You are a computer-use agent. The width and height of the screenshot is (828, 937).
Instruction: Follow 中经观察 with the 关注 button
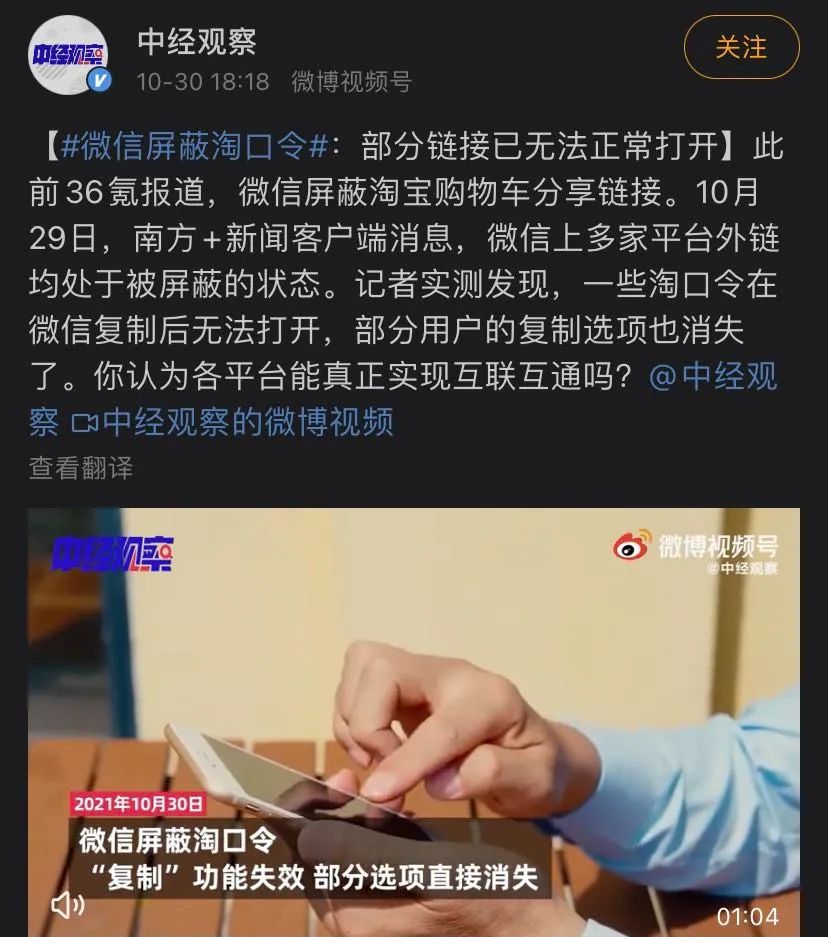tap(741, 47)
